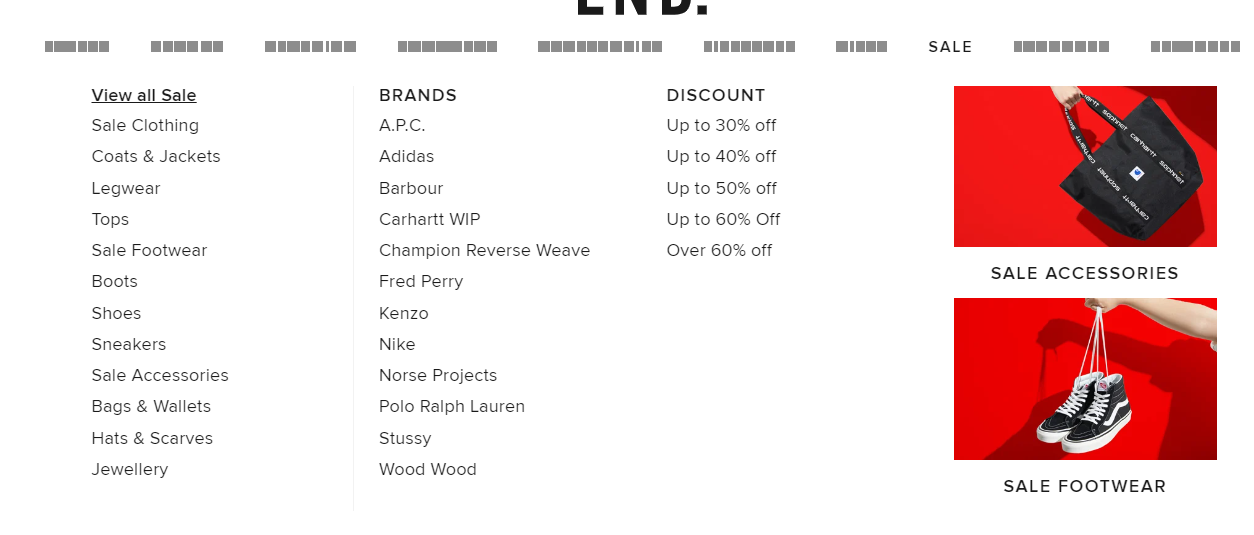This screenshot has height=535, width=1254.
Task: Tap the SALE navigation tab
Action: pyautogui.click(x=950, y=47)
